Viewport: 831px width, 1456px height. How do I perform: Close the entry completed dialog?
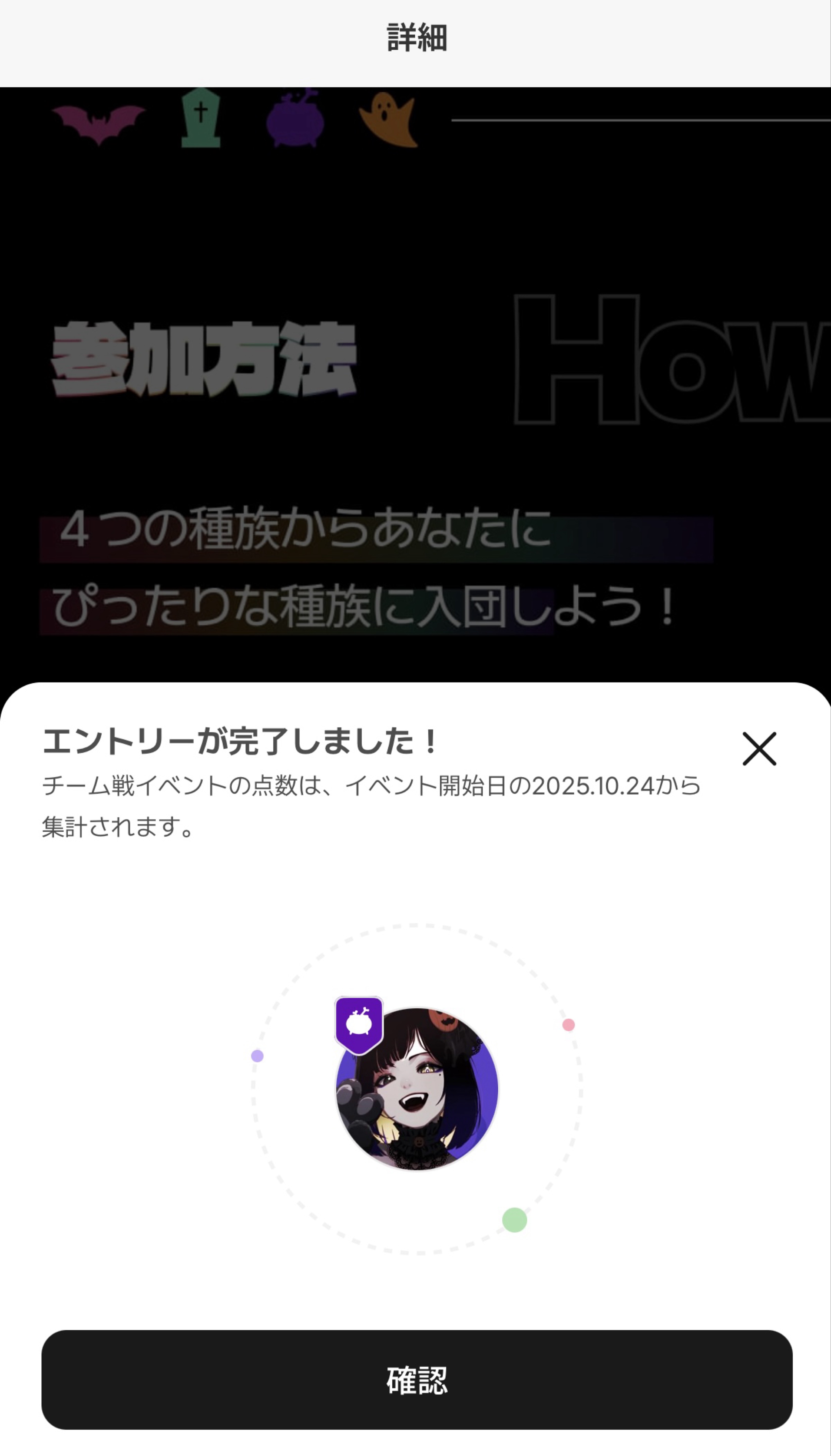point(759,749)
